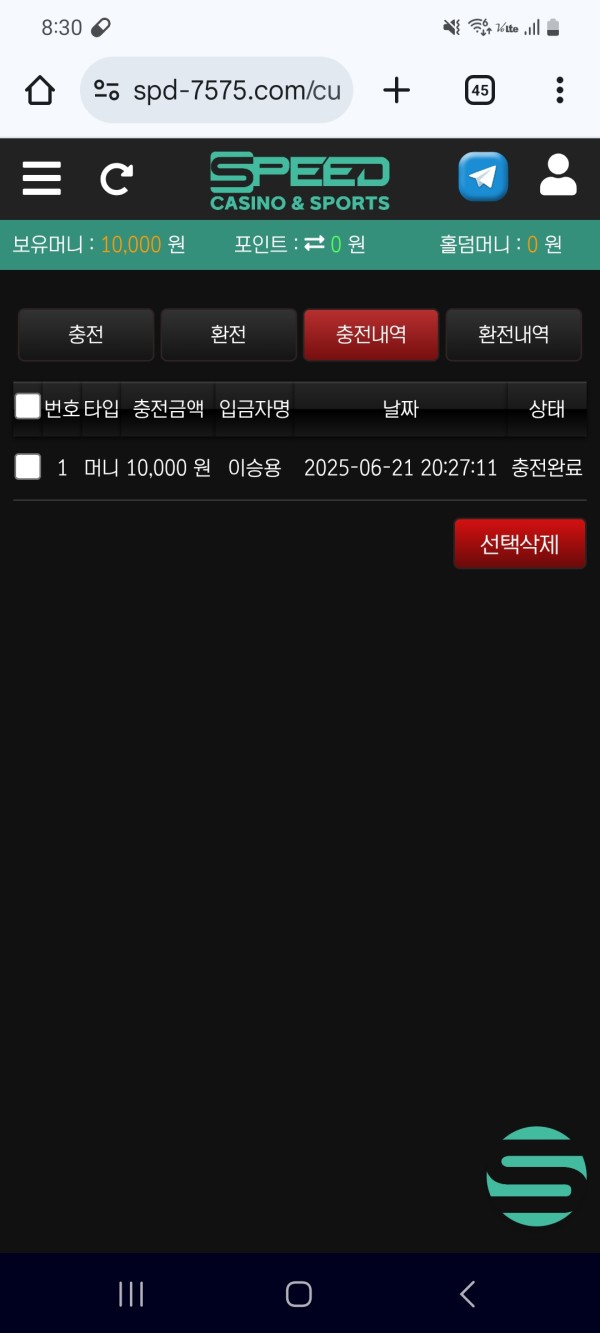
Task: Tap the points exchange arrows icon
Action: click(314, 244)
